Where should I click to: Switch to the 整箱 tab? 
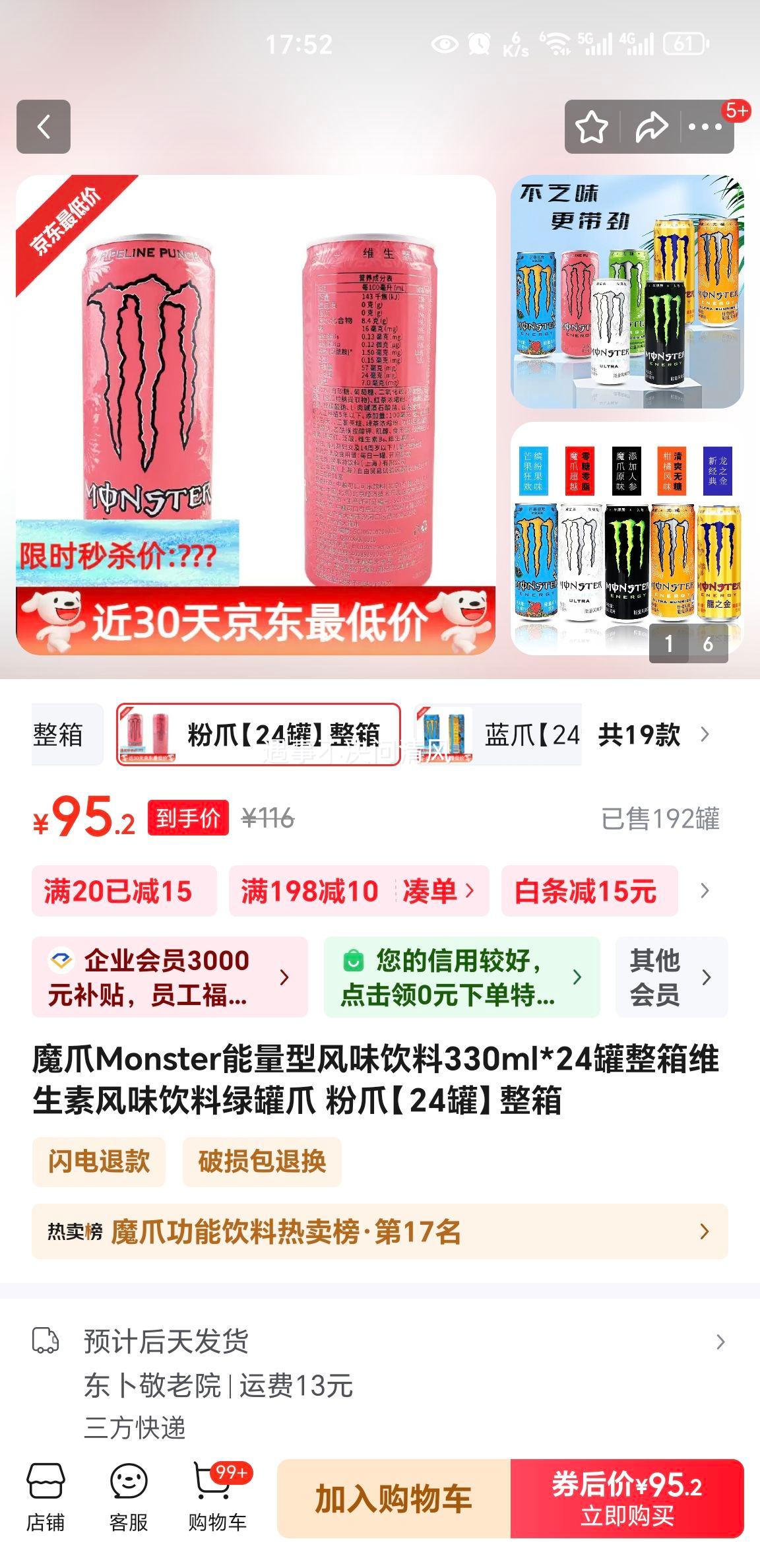point(59,738)
